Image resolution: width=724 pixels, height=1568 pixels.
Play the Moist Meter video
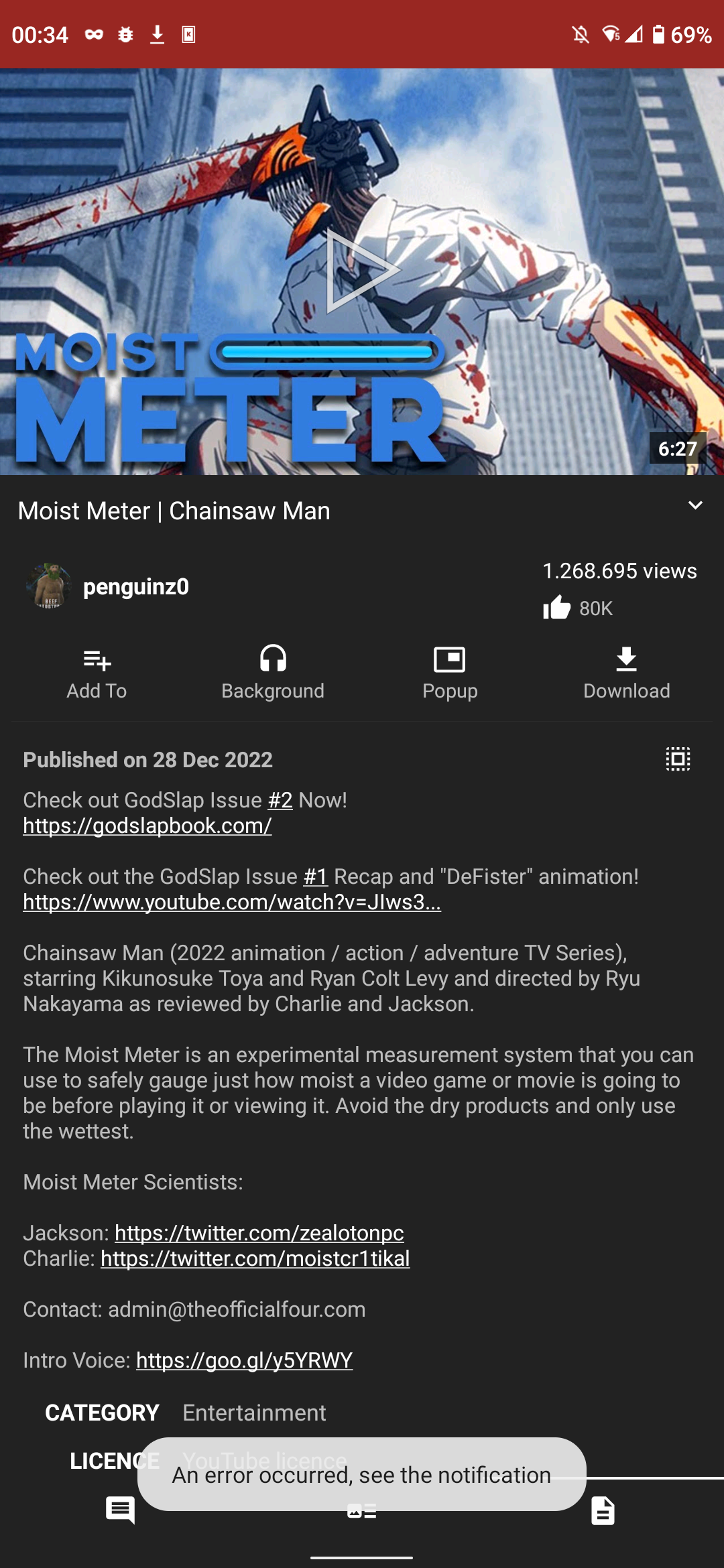362,271
